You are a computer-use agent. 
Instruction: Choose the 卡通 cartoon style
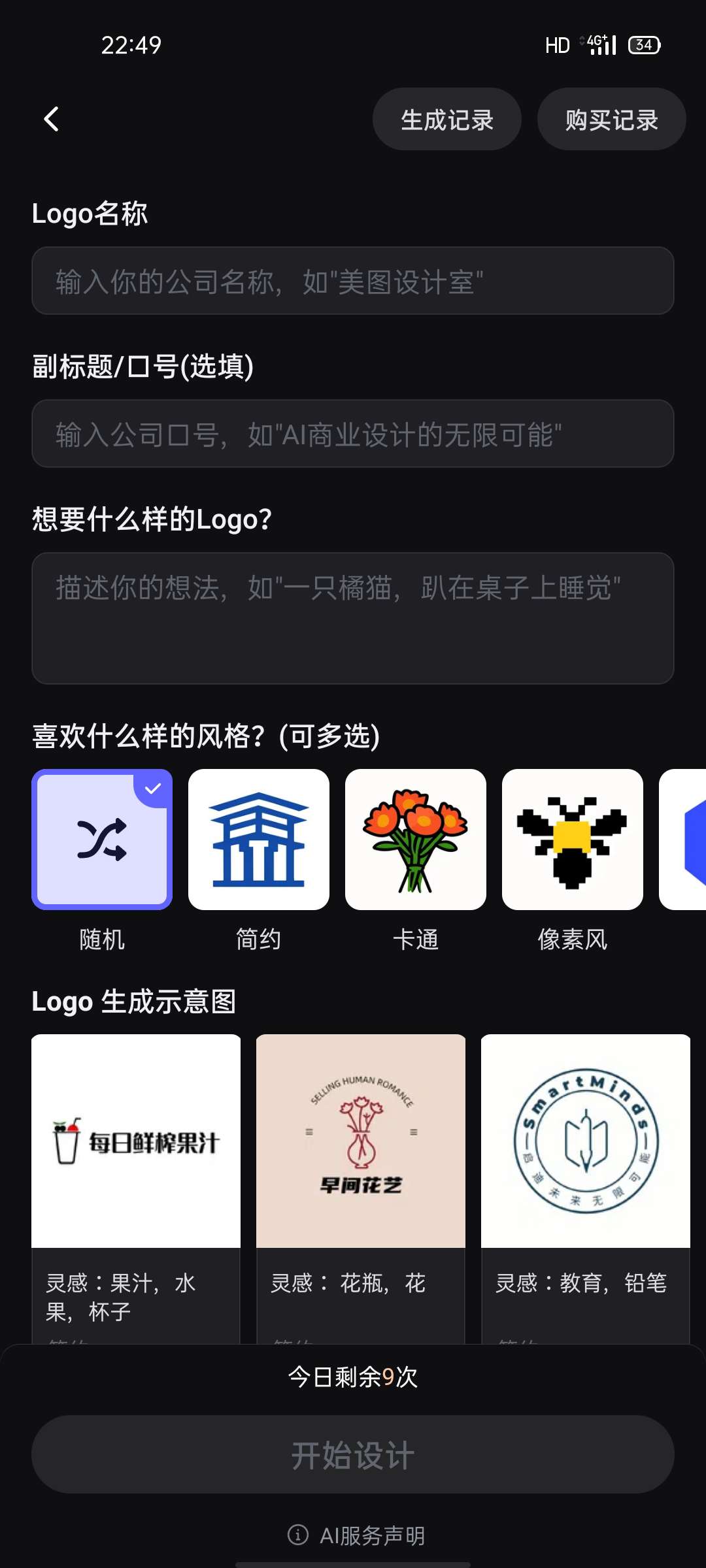pyautogui.click(x=416, y=840)
